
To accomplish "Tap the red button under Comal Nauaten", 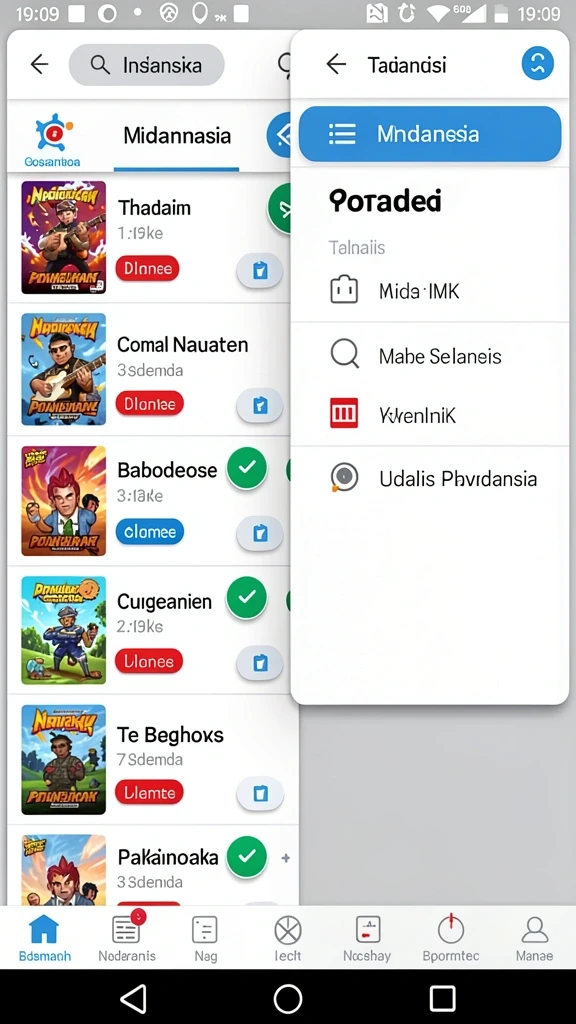I will (150, 404).
